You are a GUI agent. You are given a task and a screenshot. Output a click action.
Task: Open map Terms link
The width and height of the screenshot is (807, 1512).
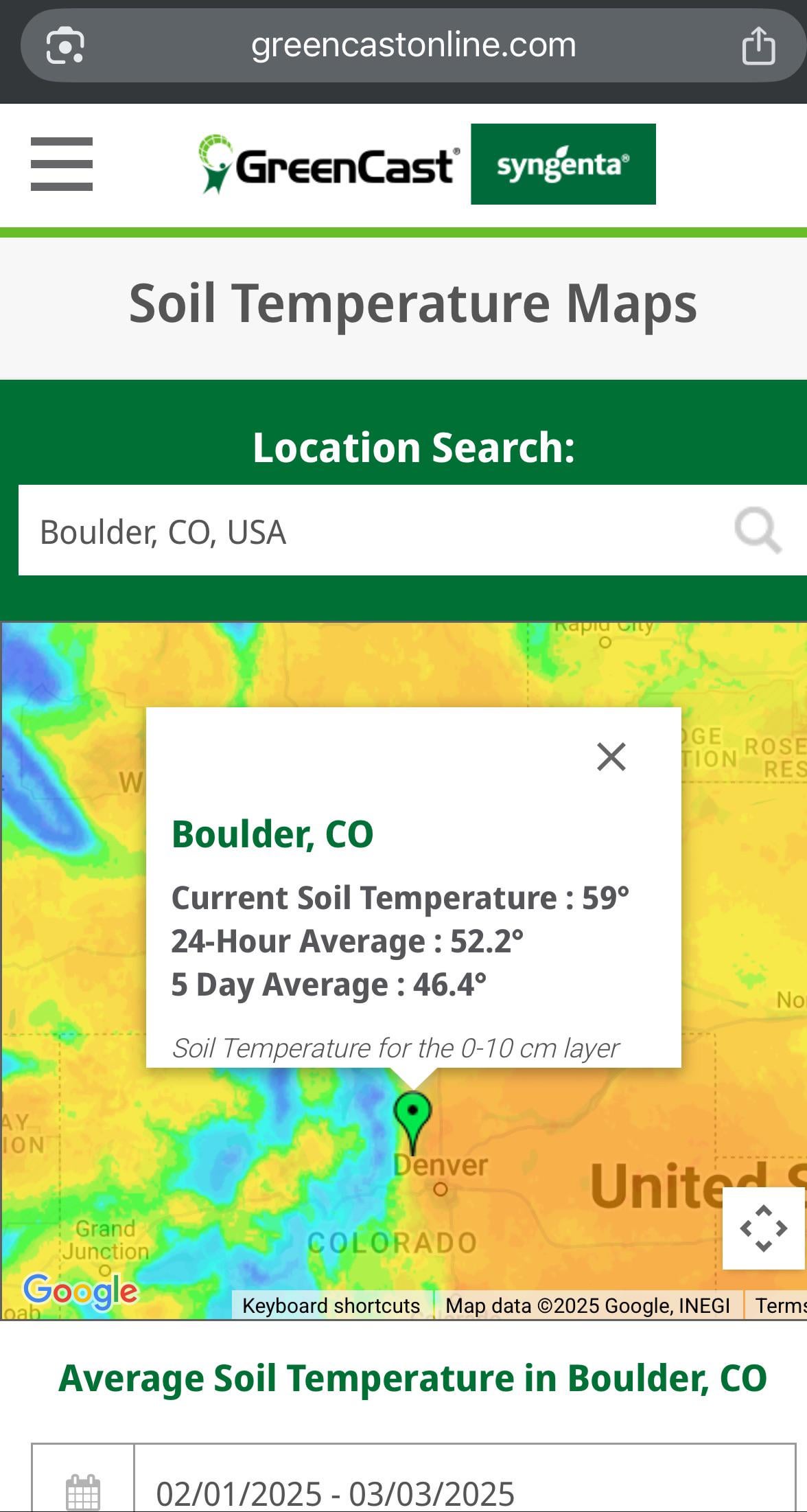point(780,1305)
